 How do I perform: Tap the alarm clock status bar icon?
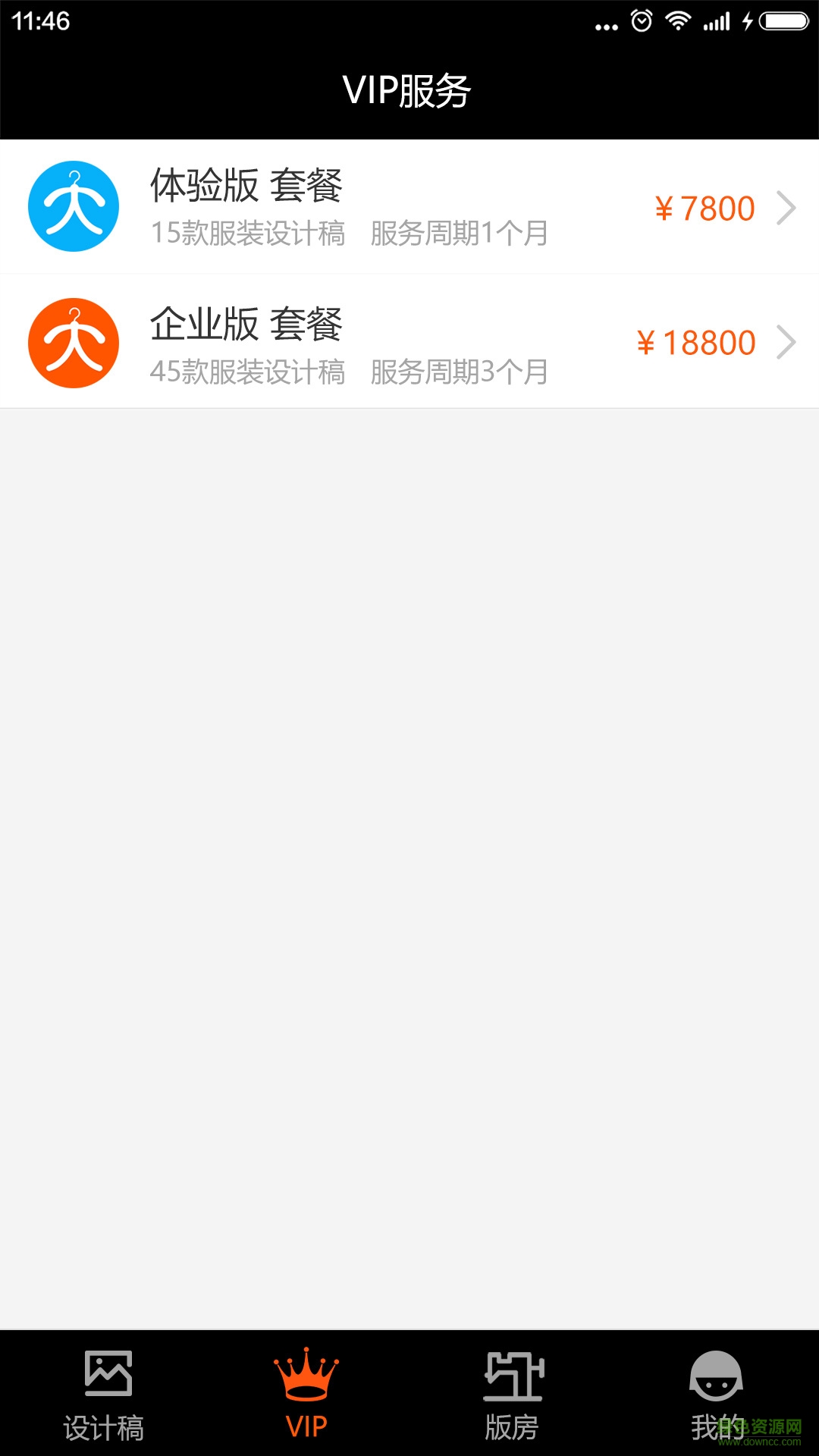(x=641, y=21)
